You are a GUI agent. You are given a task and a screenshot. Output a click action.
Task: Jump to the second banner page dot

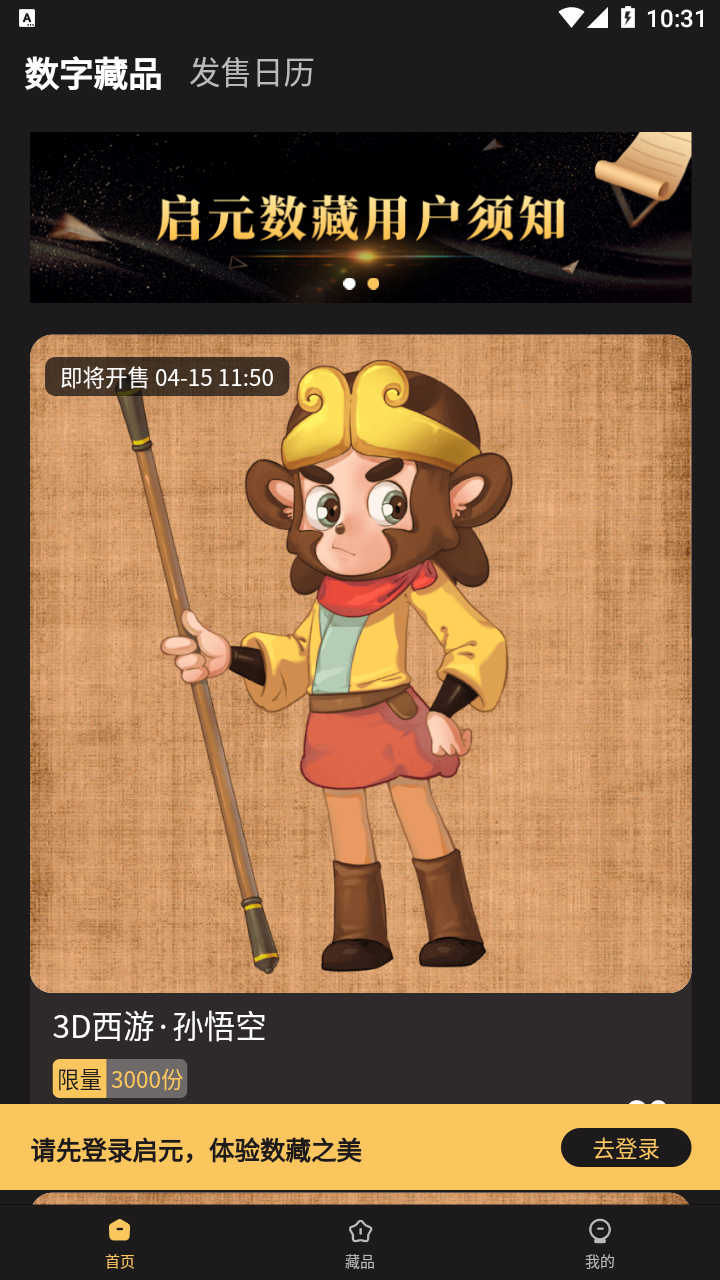[x=373, y=284]
